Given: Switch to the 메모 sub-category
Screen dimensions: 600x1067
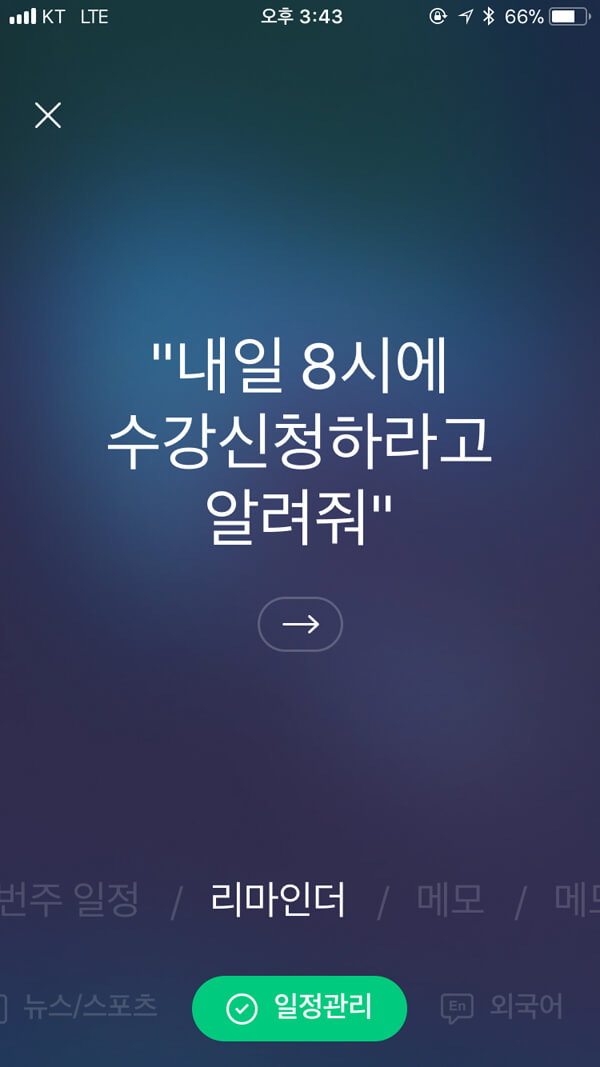Looking at the screenshot, I should 450,900.
